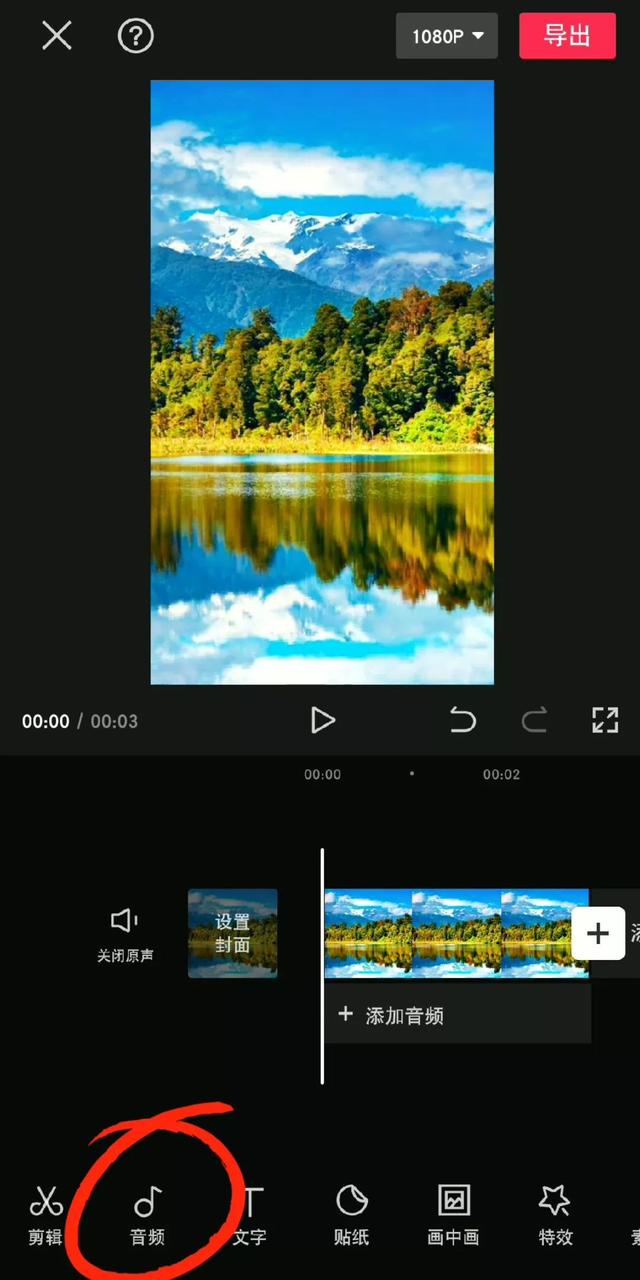The image size is (640, 1280).
Task: Expand the 1080P resolution dropdown
Action: pyautogui.click(x=447, y=36)
